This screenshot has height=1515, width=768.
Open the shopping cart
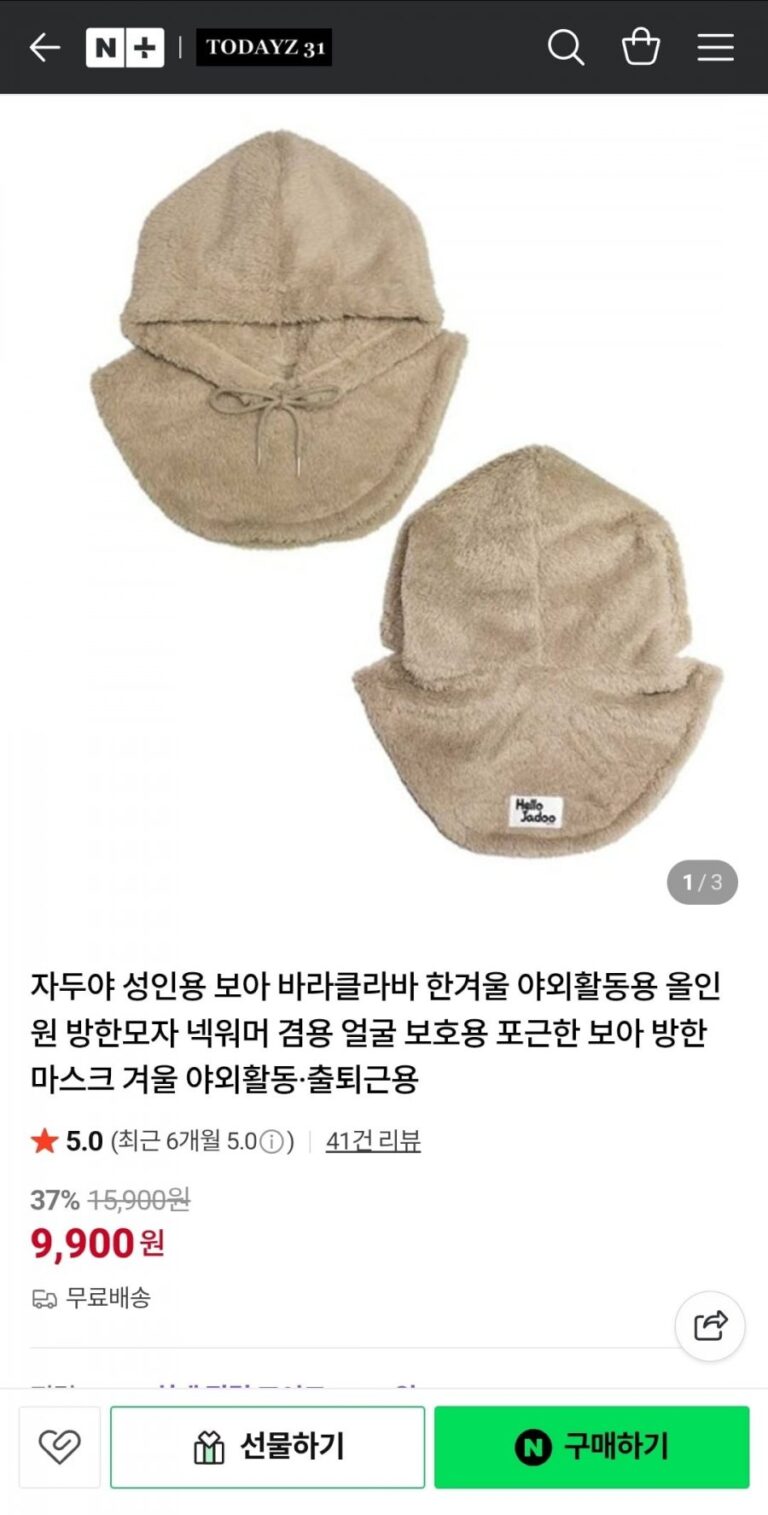(641, 47)
